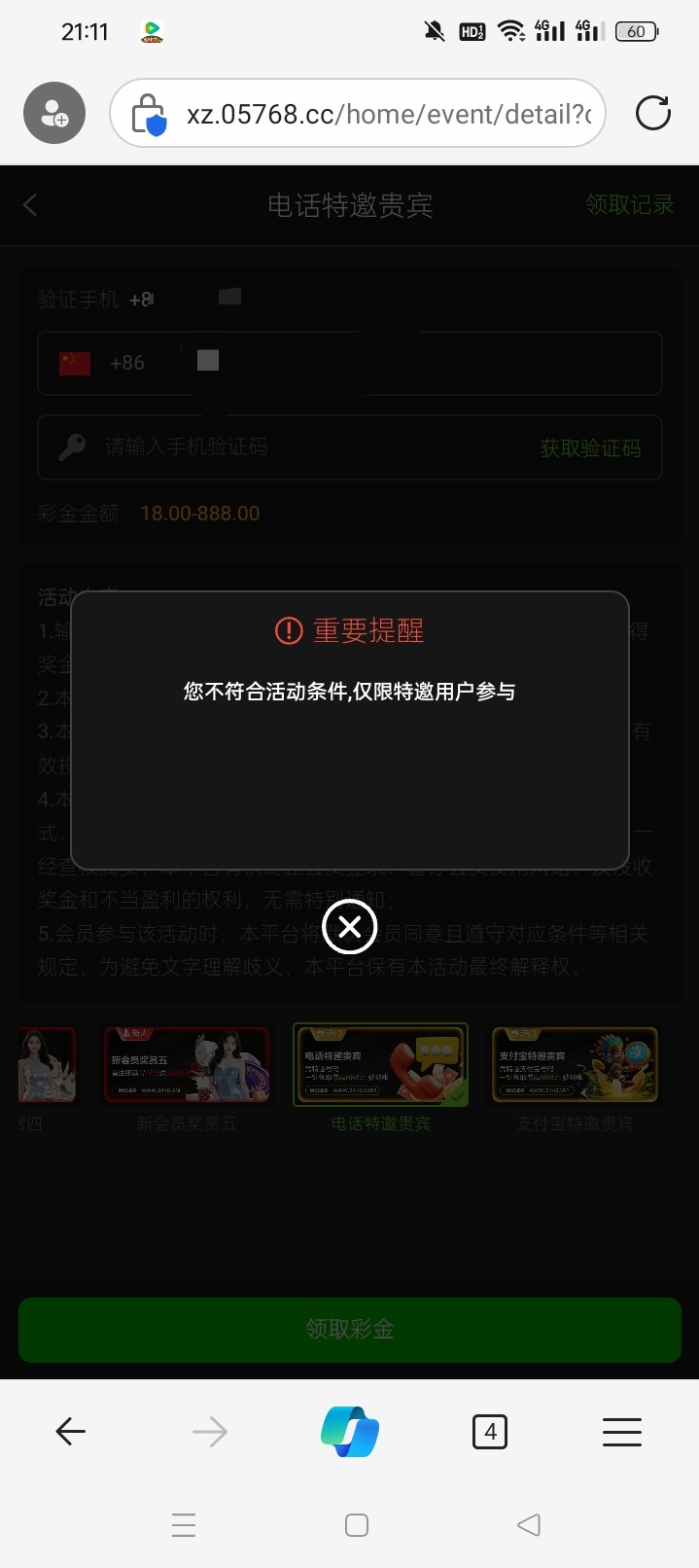Viewport: 699px width, 1568px height.
Task: Tap the address bar URL
Action: click(x=389, y=114)
